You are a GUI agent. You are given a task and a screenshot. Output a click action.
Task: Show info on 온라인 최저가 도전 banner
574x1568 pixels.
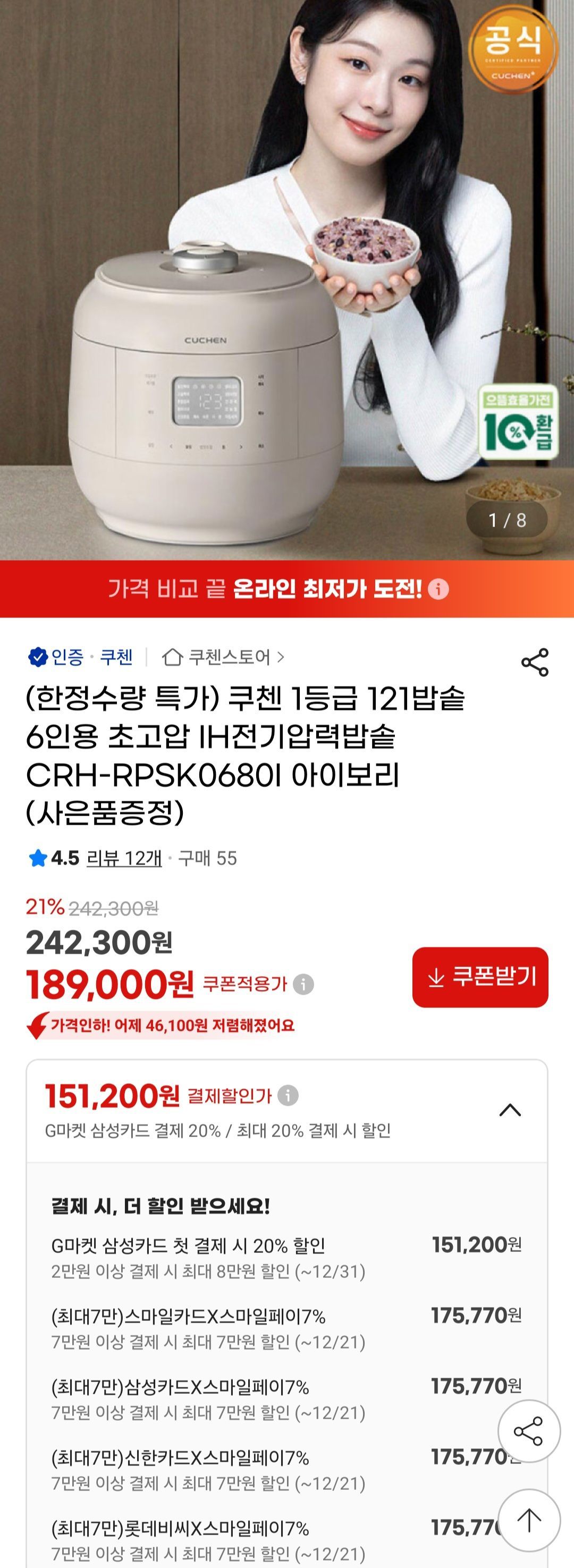coord(438,589)
